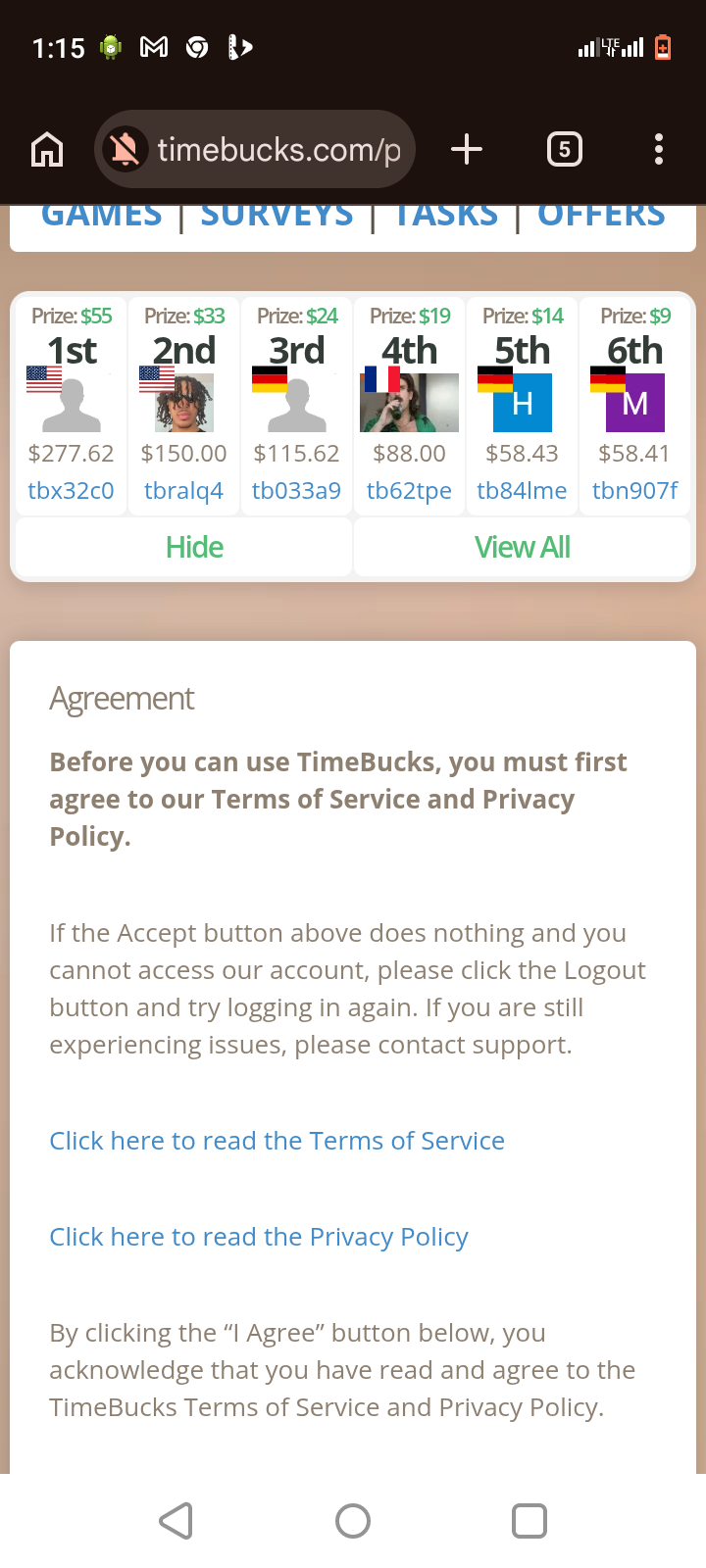706x1568 pixels.
Task: View All leaderboard rankings
Action: pyautogui.click(x=522, y=547)
